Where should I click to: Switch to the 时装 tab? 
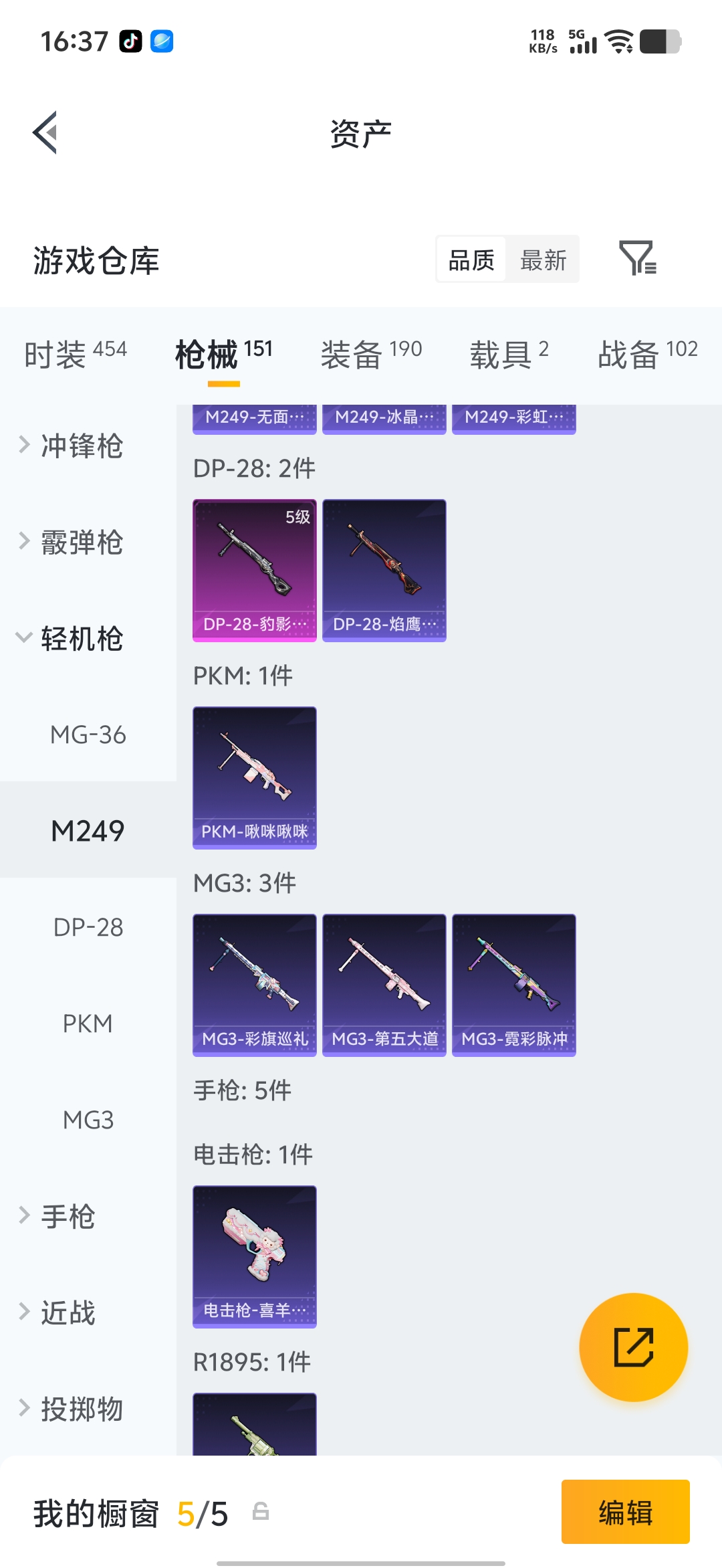click(76, 354)
